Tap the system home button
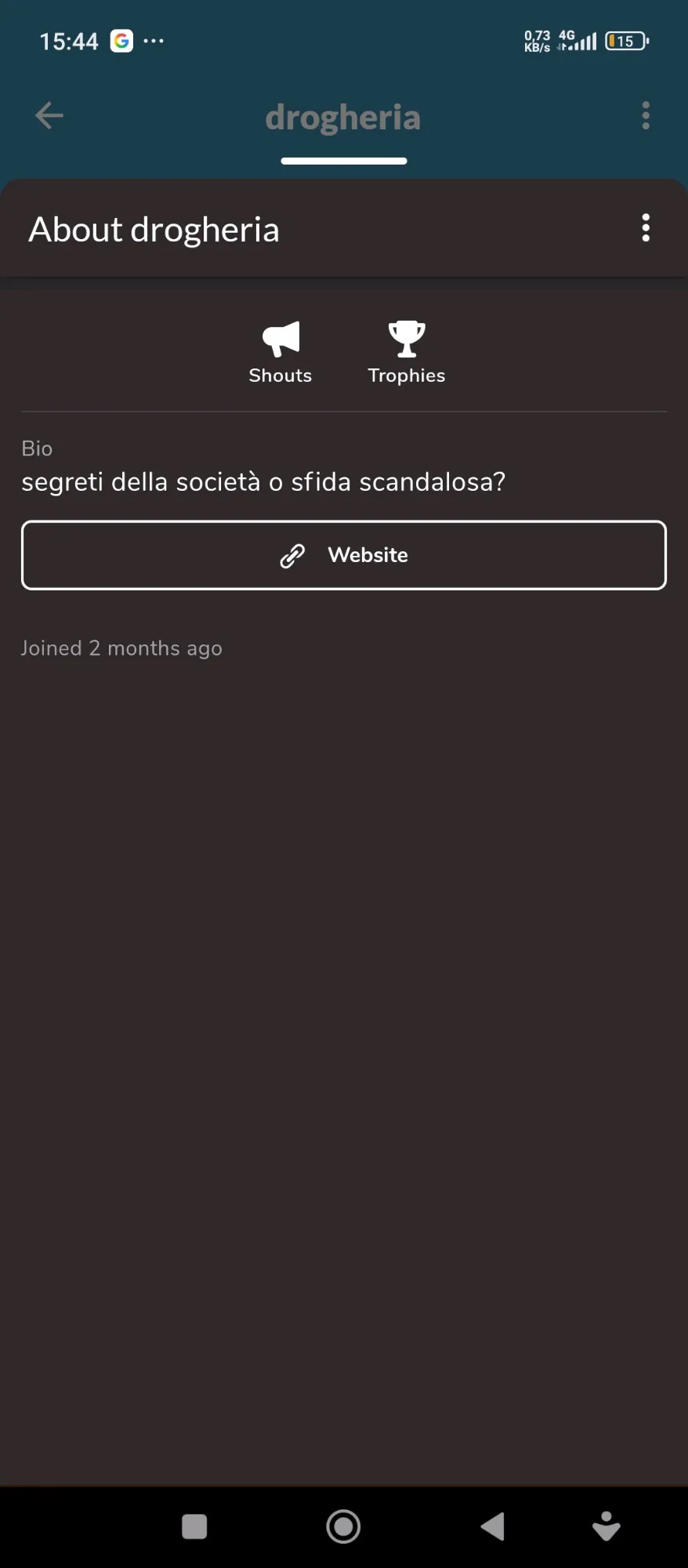Viewport: 688px width, 1568px height. pyautogui.click(x=343, y=1526)
